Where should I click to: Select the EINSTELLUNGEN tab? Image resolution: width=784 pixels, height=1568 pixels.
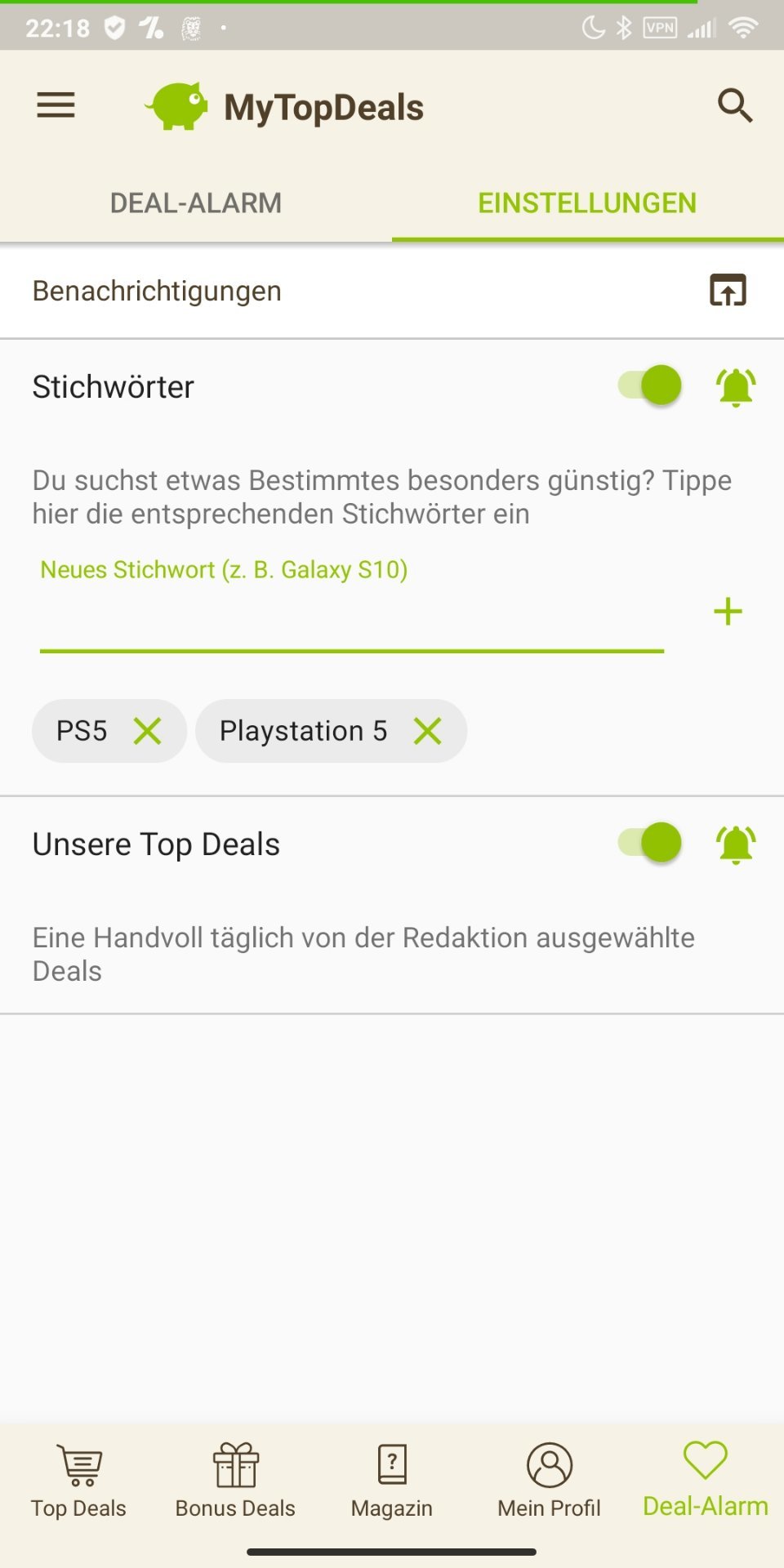(587, 203)
